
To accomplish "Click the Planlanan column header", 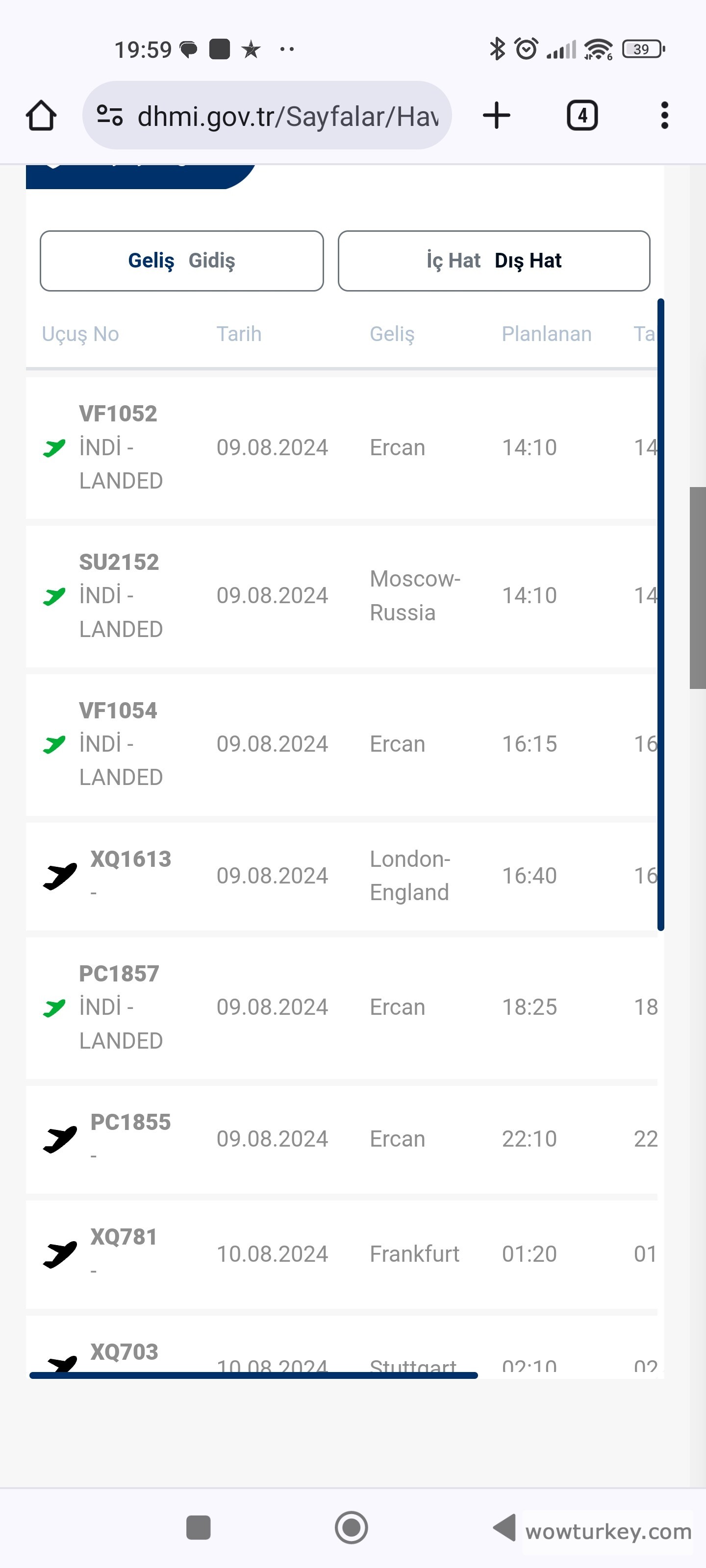I will (546, 334).
